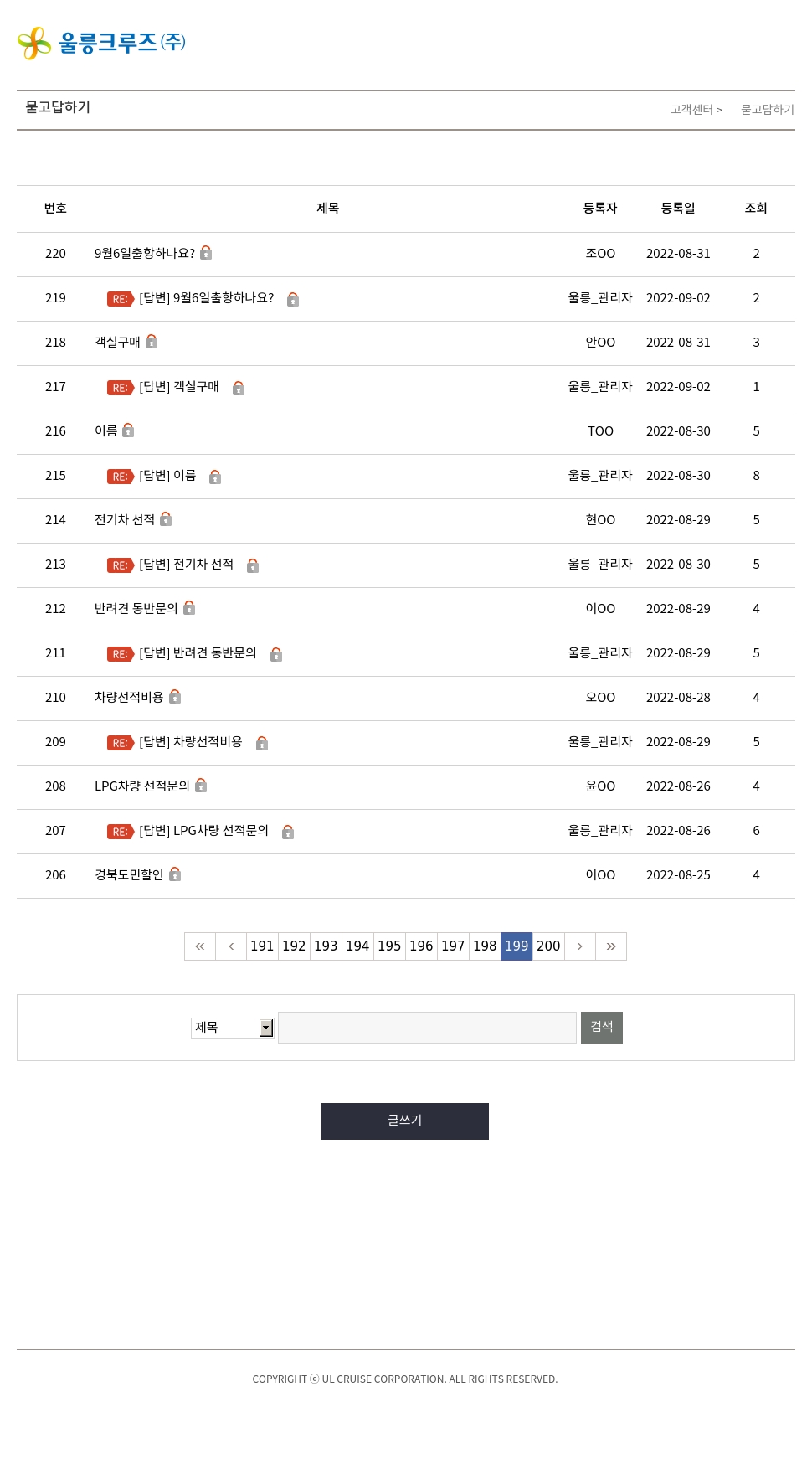Image resolution: width=812 pixels, height=1459 pixels.
Task: Open post 212 '반려견 동반문의'
Action: pos(136,608)
